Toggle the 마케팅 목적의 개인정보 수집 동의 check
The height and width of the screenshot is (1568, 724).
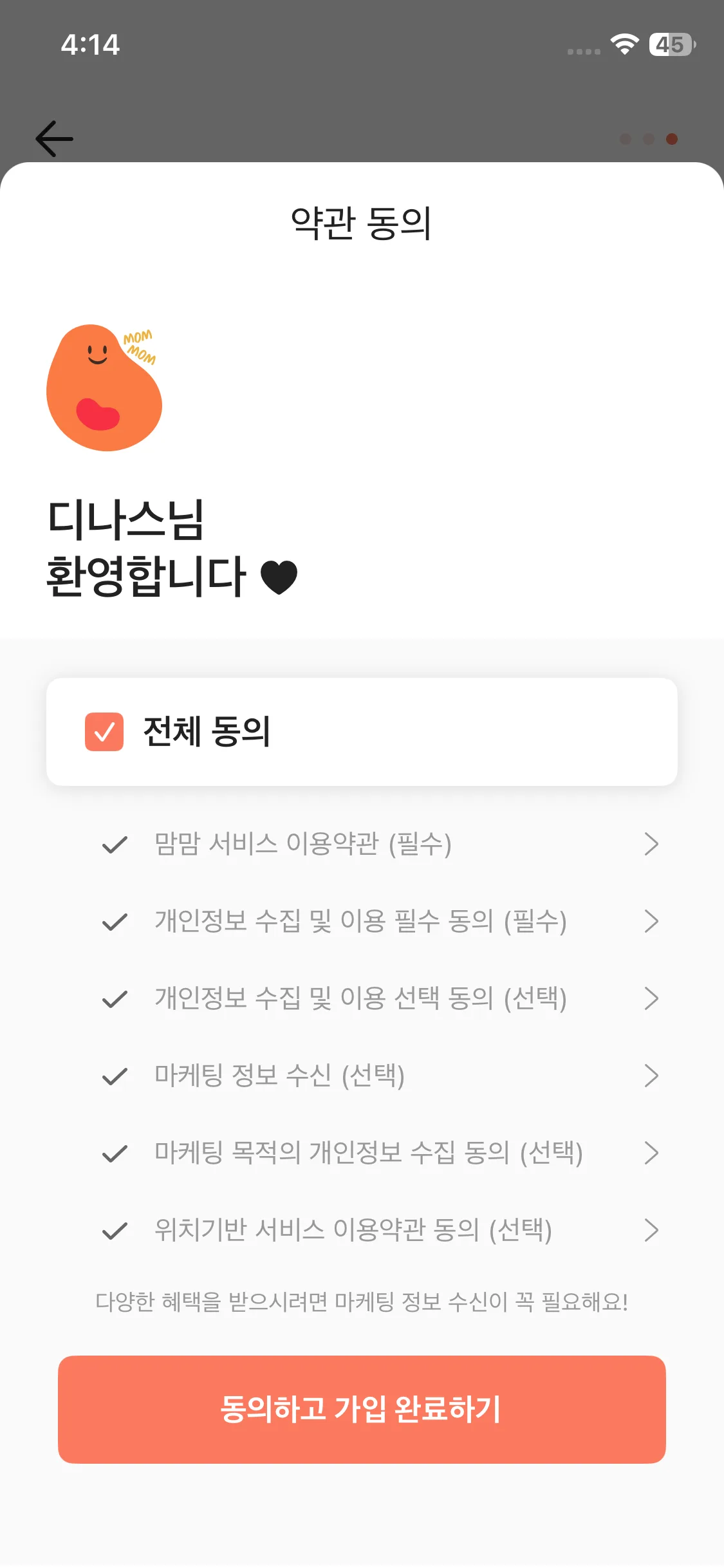(x=115, y=1153)
